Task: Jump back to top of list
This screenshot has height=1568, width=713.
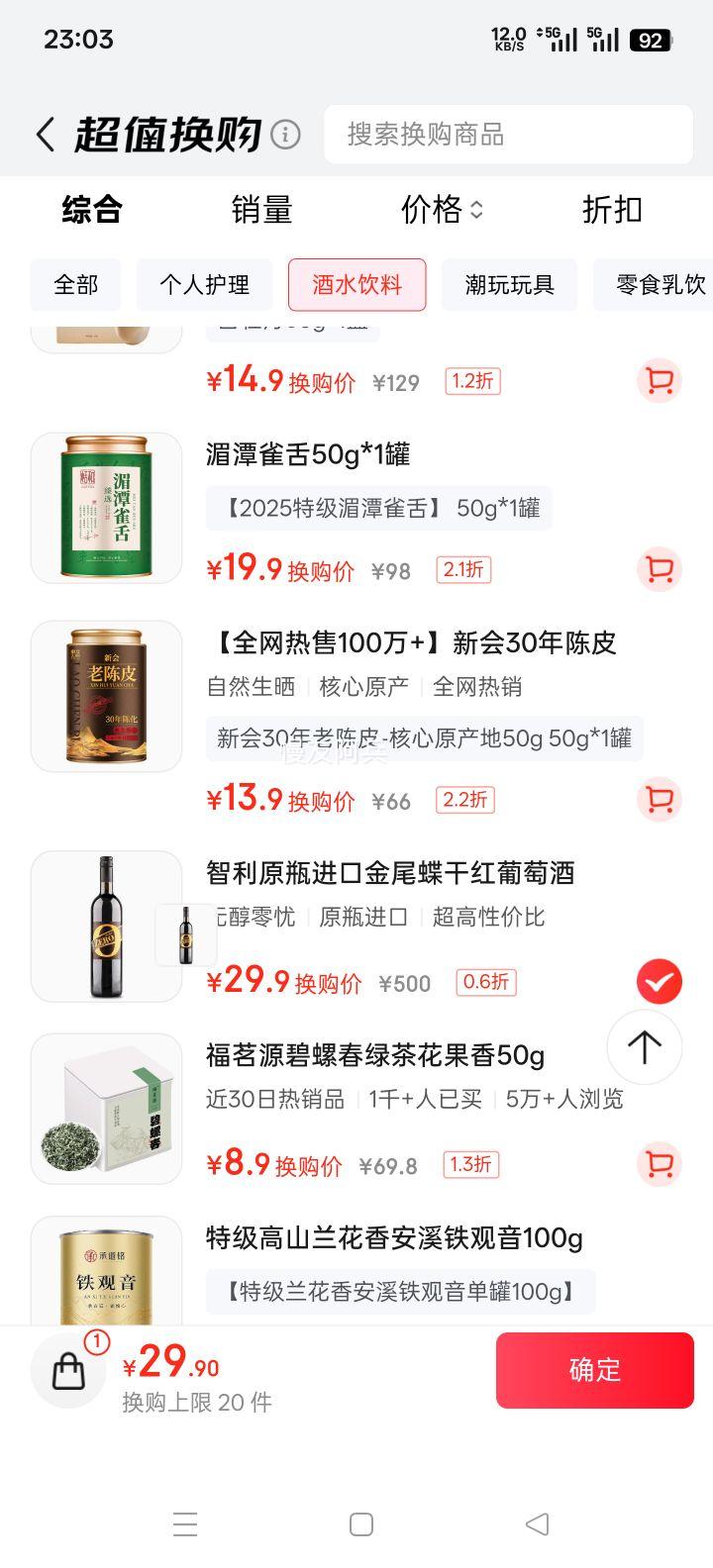Action: [x=645, y=1047]
